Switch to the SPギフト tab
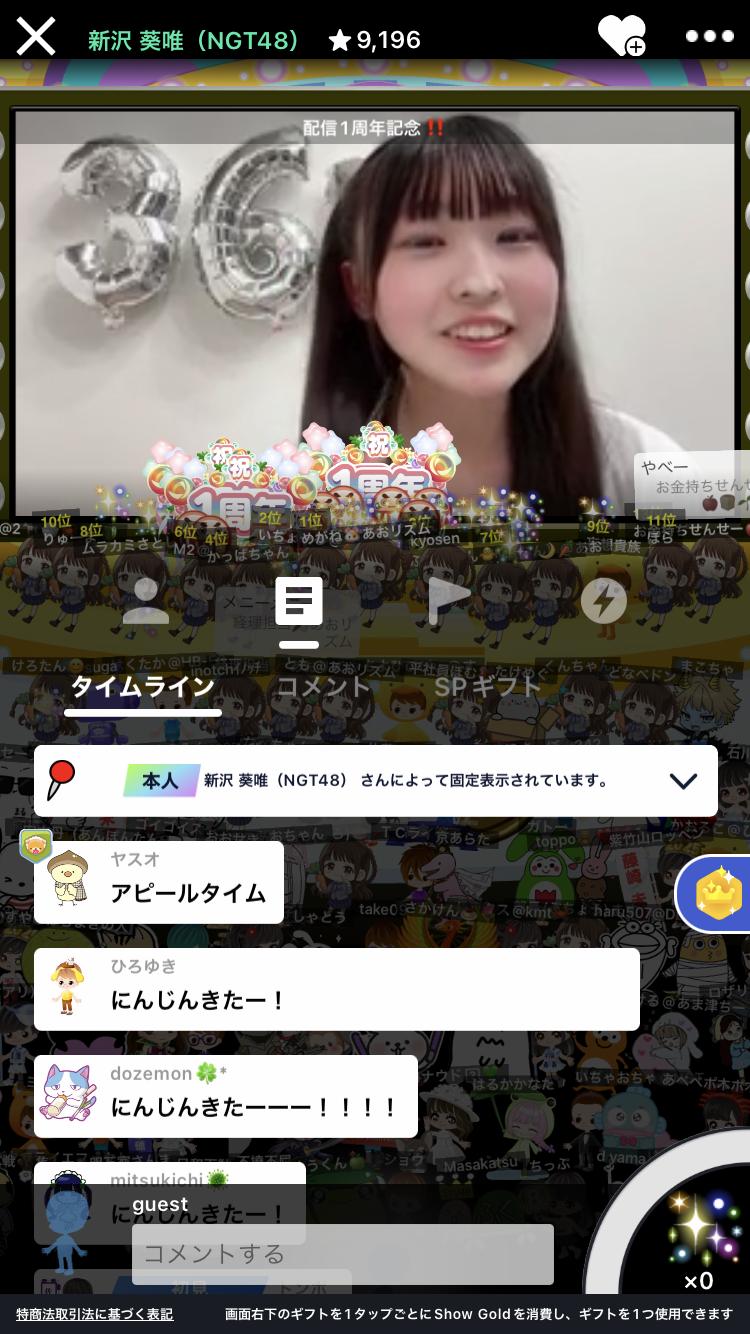This screenshot has width=750, height=1334. click(488, 687)
